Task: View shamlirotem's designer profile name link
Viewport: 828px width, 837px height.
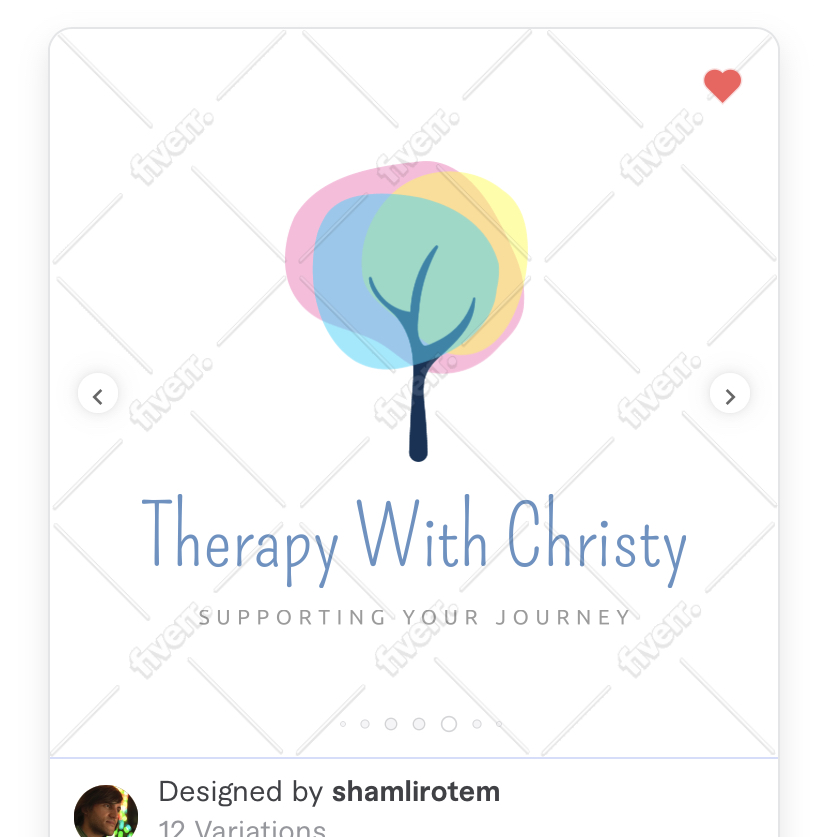Action: (416, 792)
